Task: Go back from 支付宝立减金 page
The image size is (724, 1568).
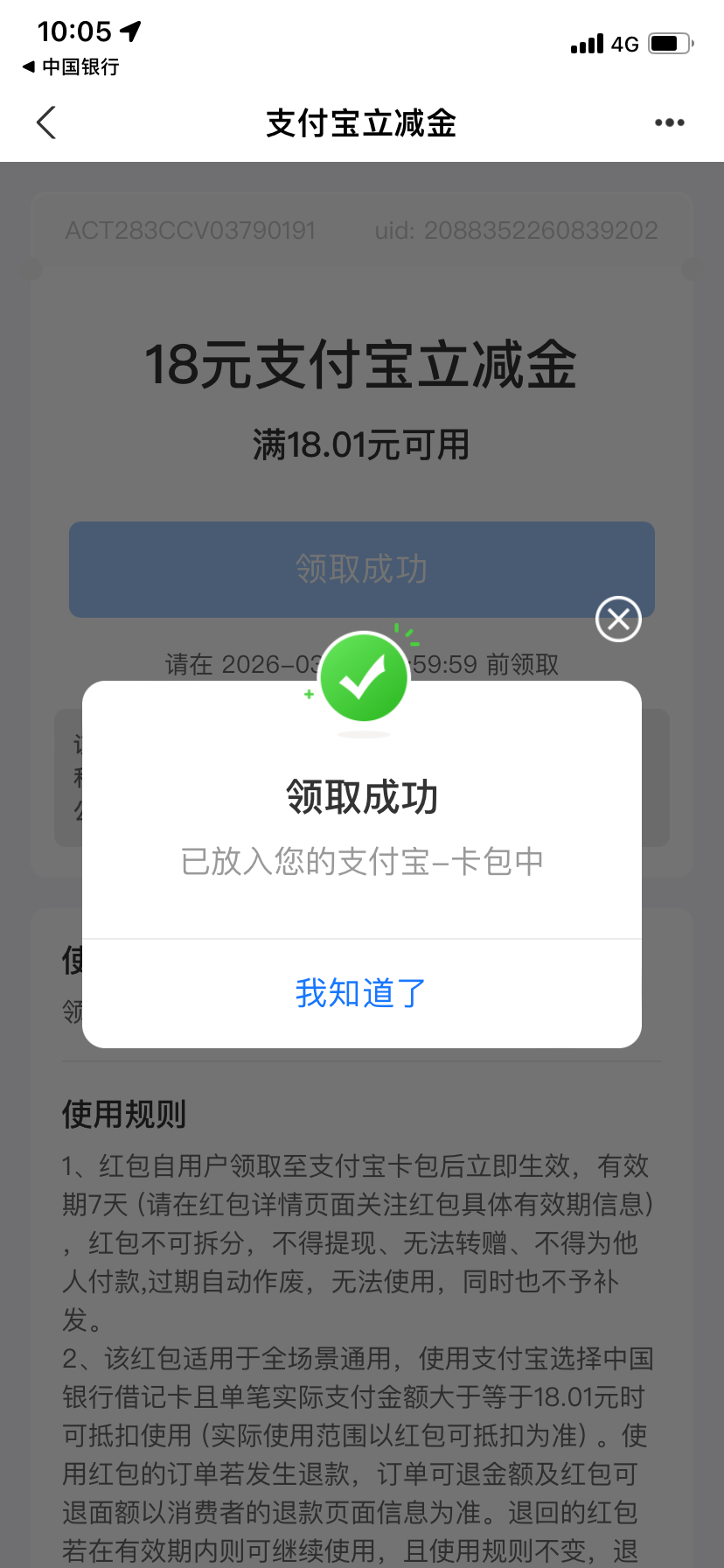Action: (x=47, y=122)
